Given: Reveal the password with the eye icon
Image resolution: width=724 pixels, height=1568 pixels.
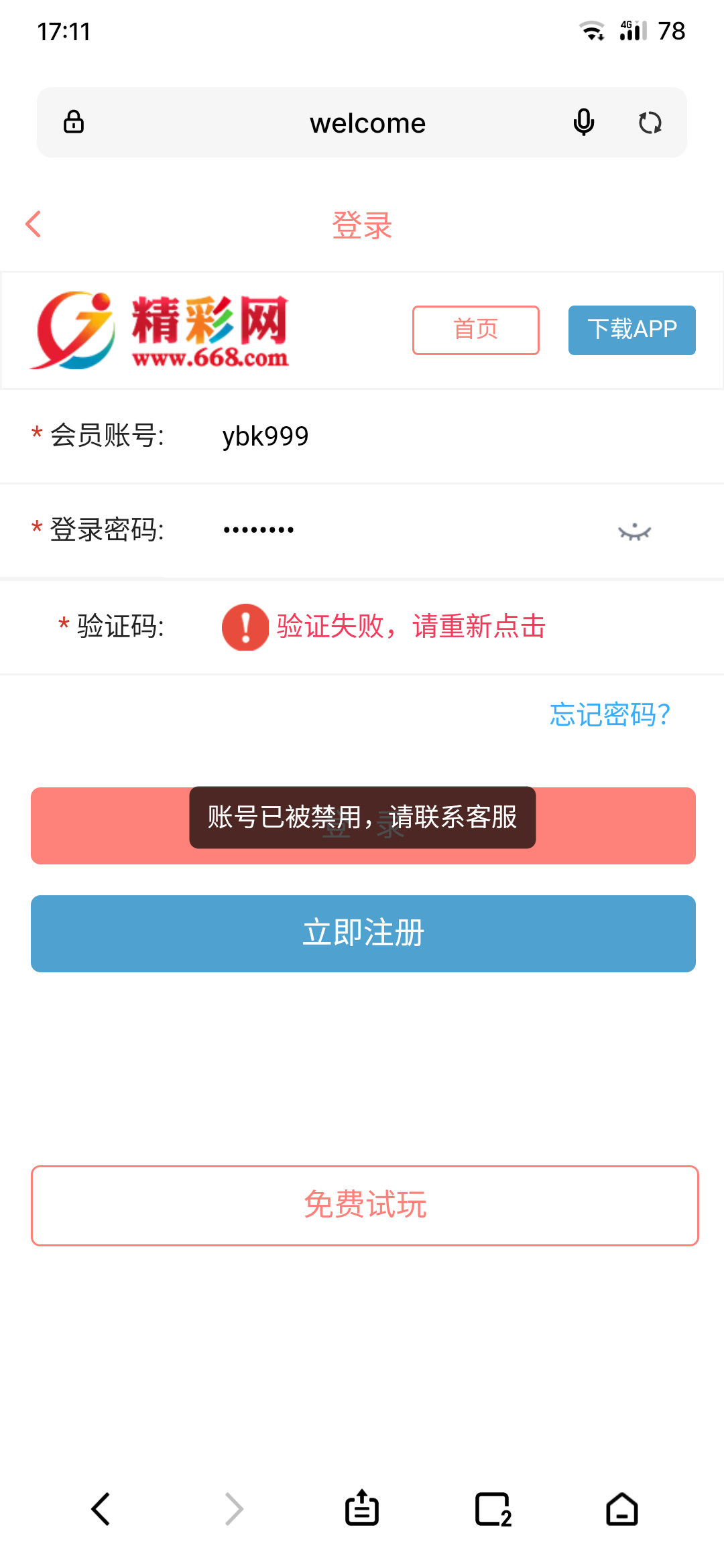Looking at the screenshot, I should [x=635, y=532].
